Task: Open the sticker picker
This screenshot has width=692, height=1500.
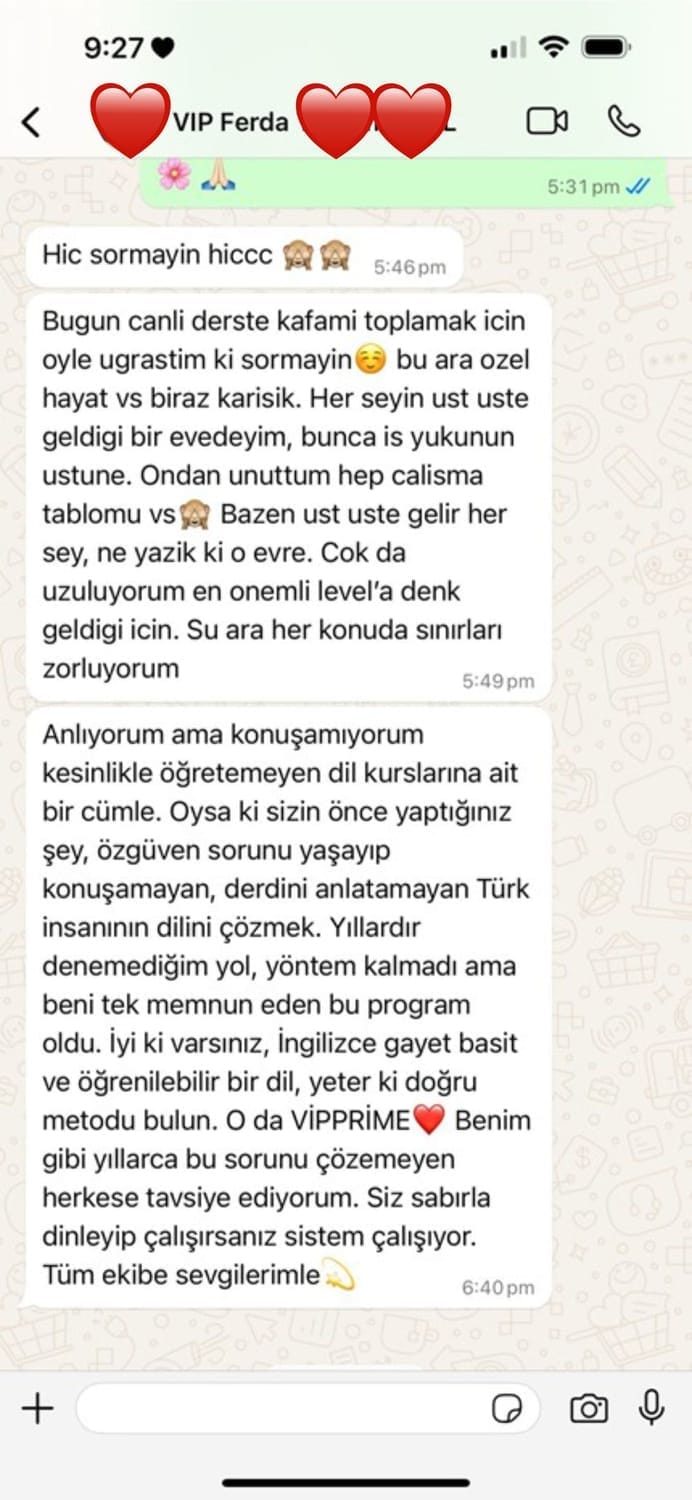Action: pyautogui.click(x=508, y=1409)
